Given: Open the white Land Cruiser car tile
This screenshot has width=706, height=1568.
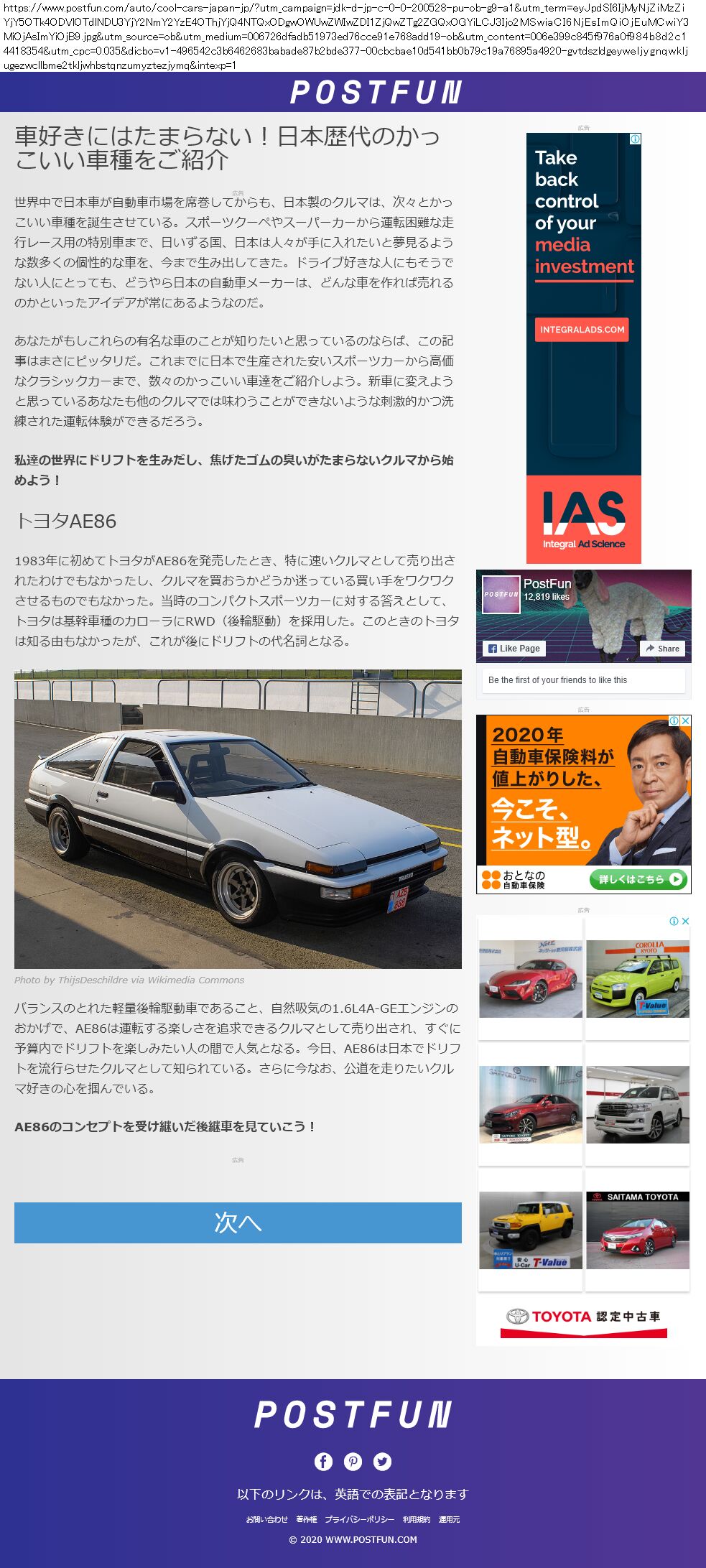Looking at the screenshot, I should [638, 1105].
